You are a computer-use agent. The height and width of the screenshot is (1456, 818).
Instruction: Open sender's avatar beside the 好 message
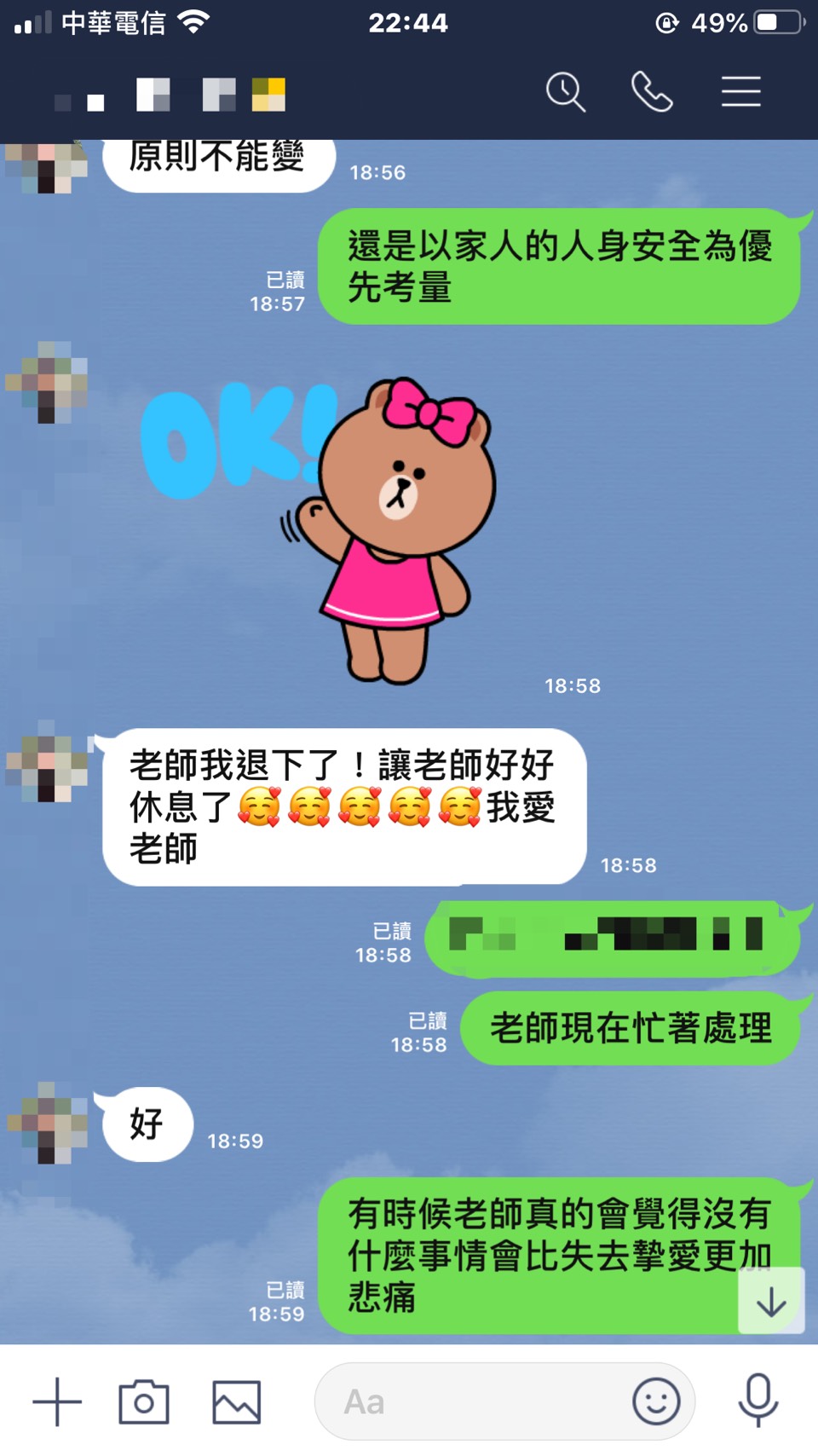tap(48, 1124)
